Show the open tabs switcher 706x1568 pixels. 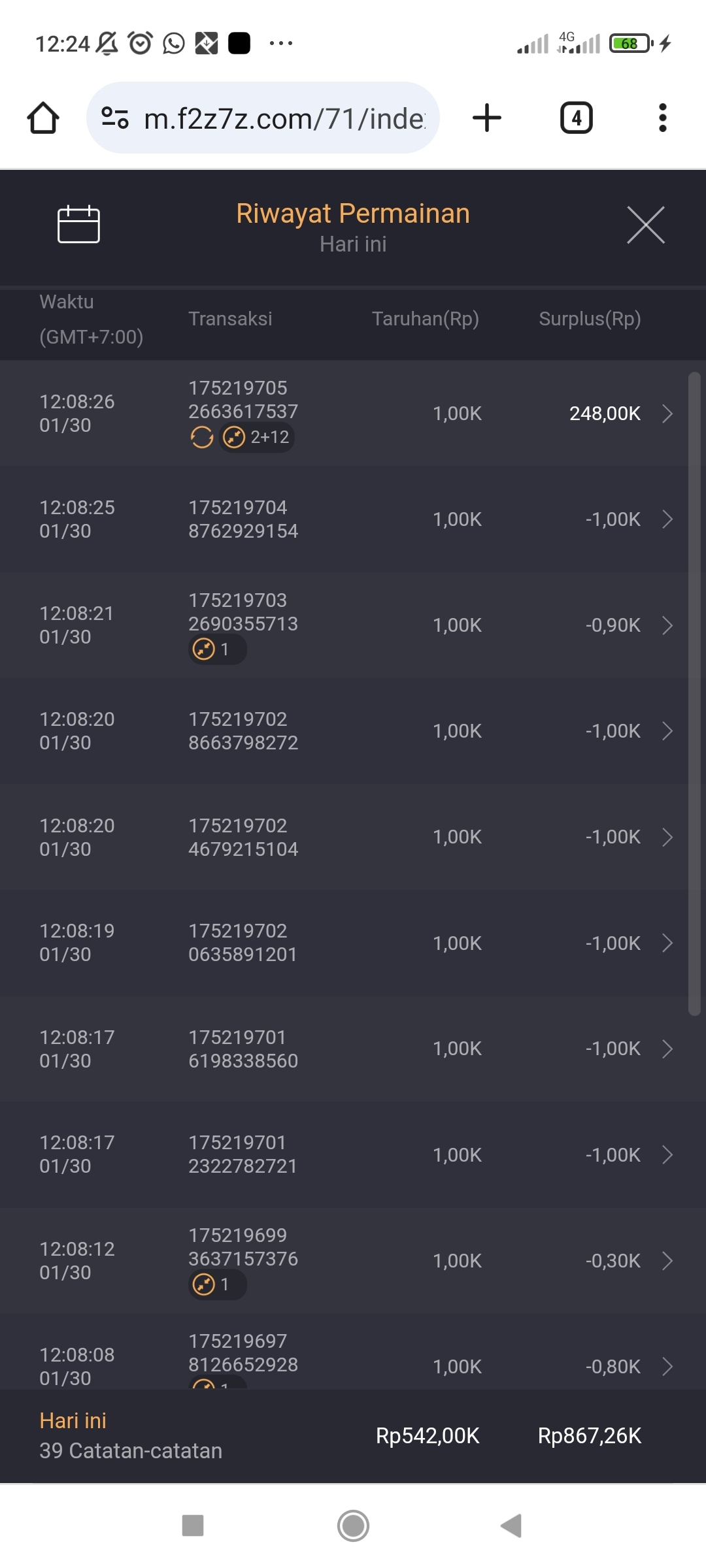[x=576, y=118]
